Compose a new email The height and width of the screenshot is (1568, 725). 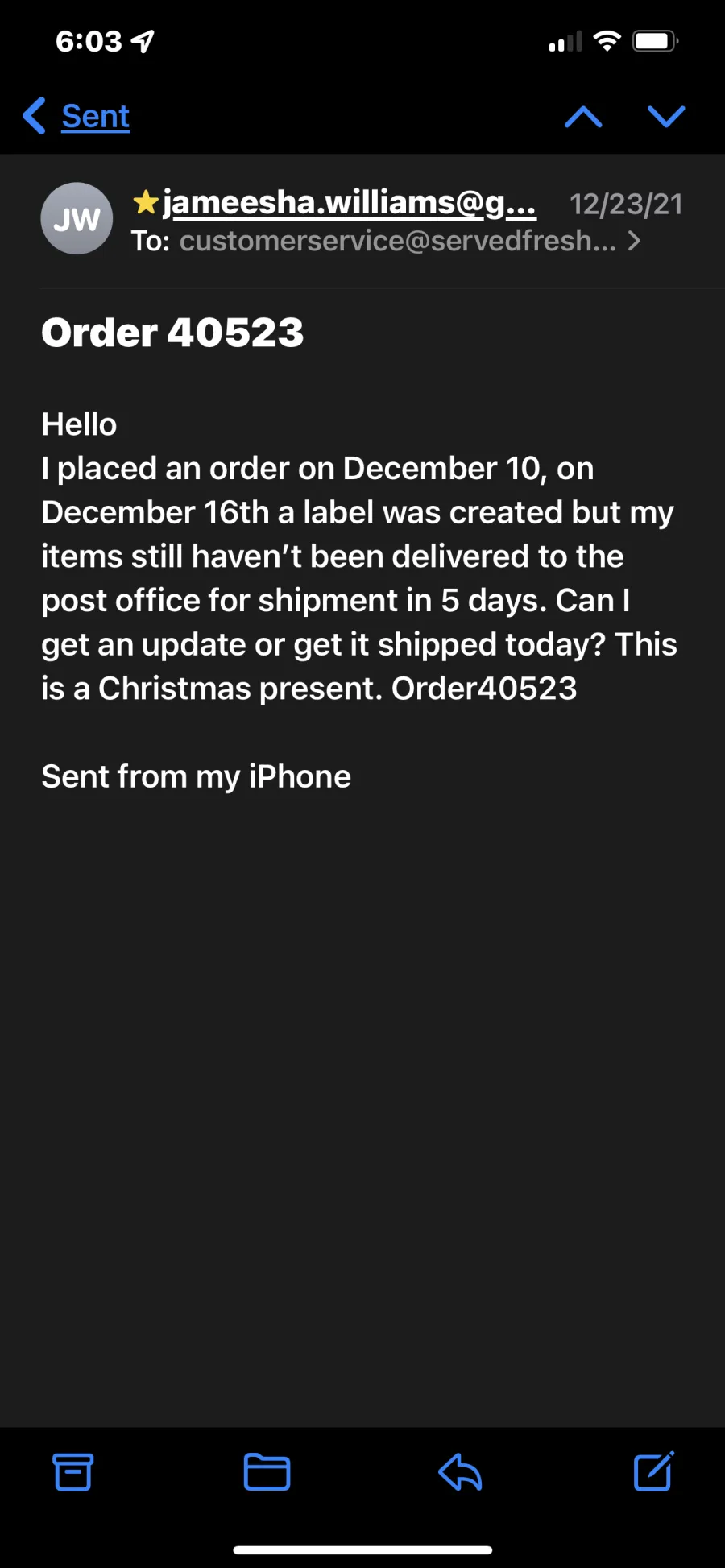[653, 1471]
